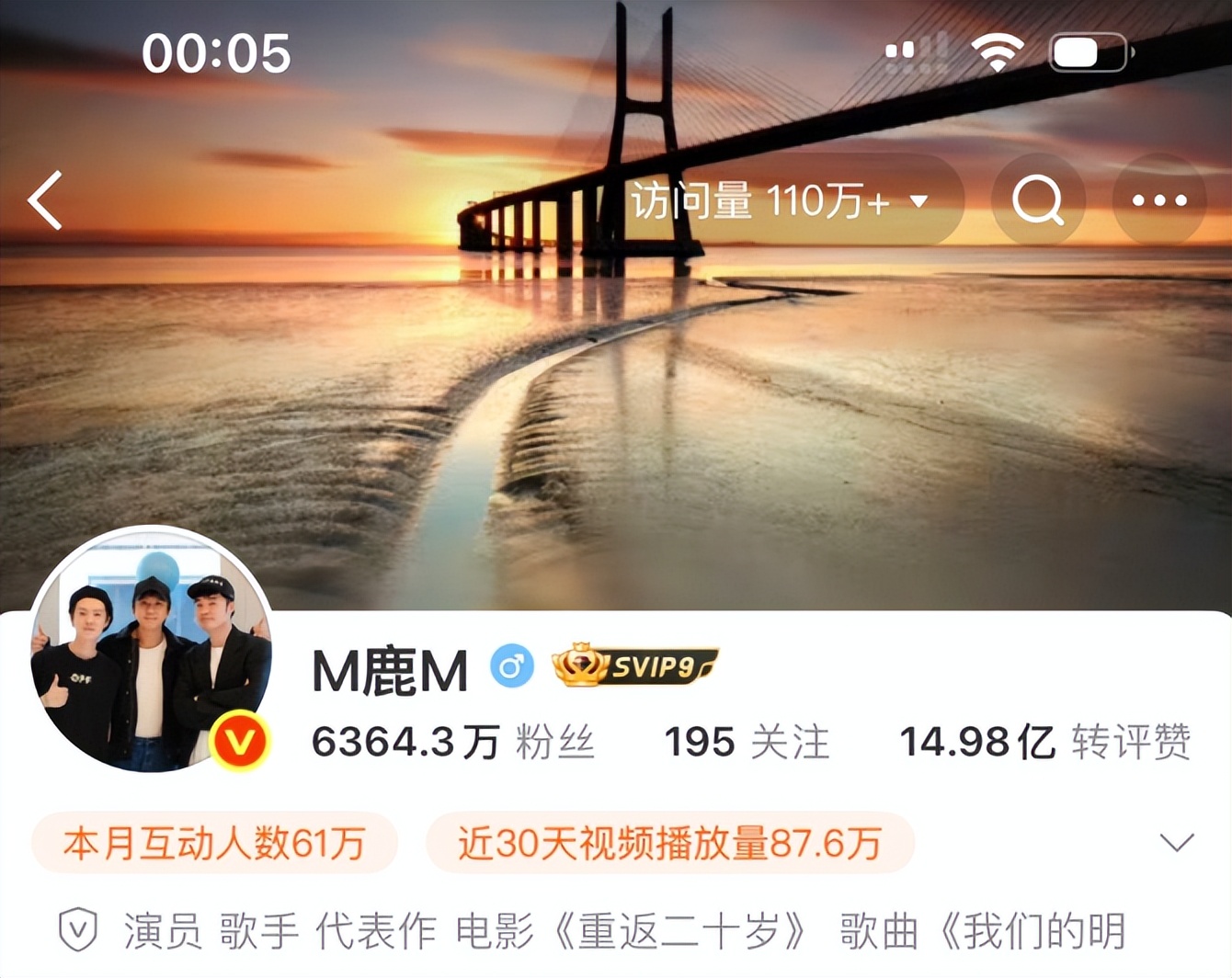Search within this profile
This screenshot has width=1232, height=978.
pos(1037,200)
